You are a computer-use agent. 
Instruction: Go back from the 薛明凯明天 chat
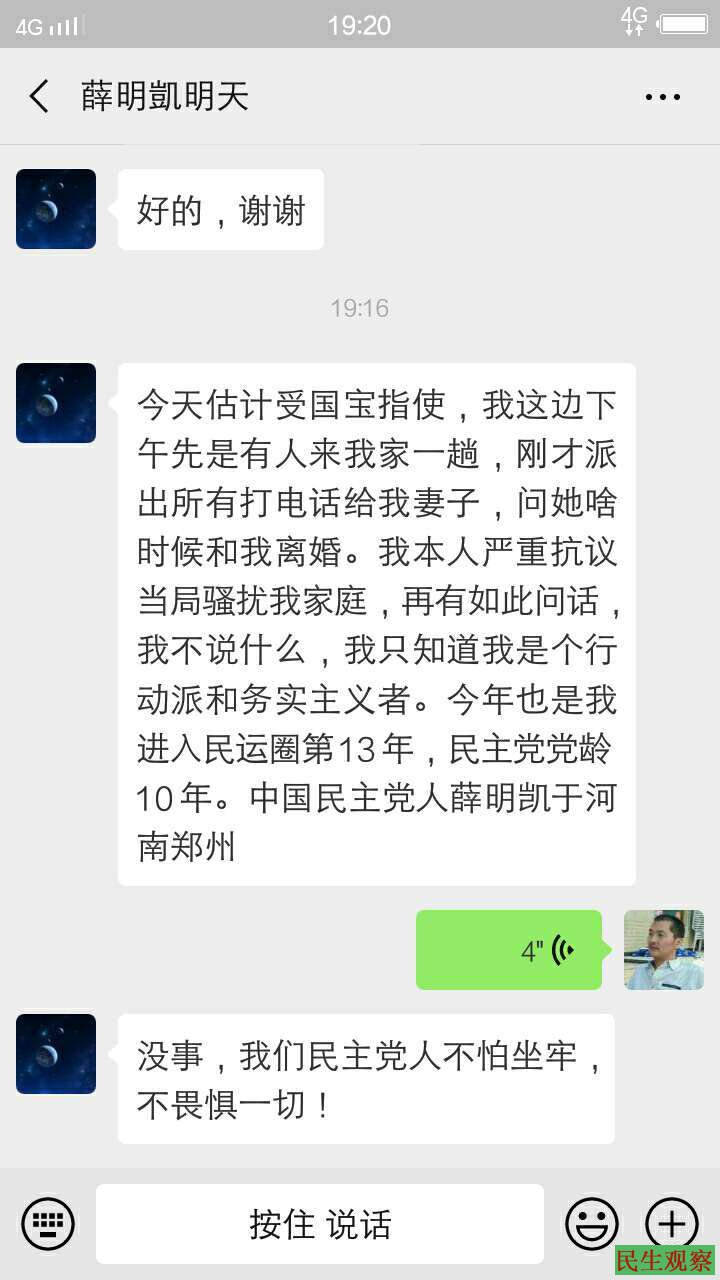pyautogui.click(x=40, y=97)
